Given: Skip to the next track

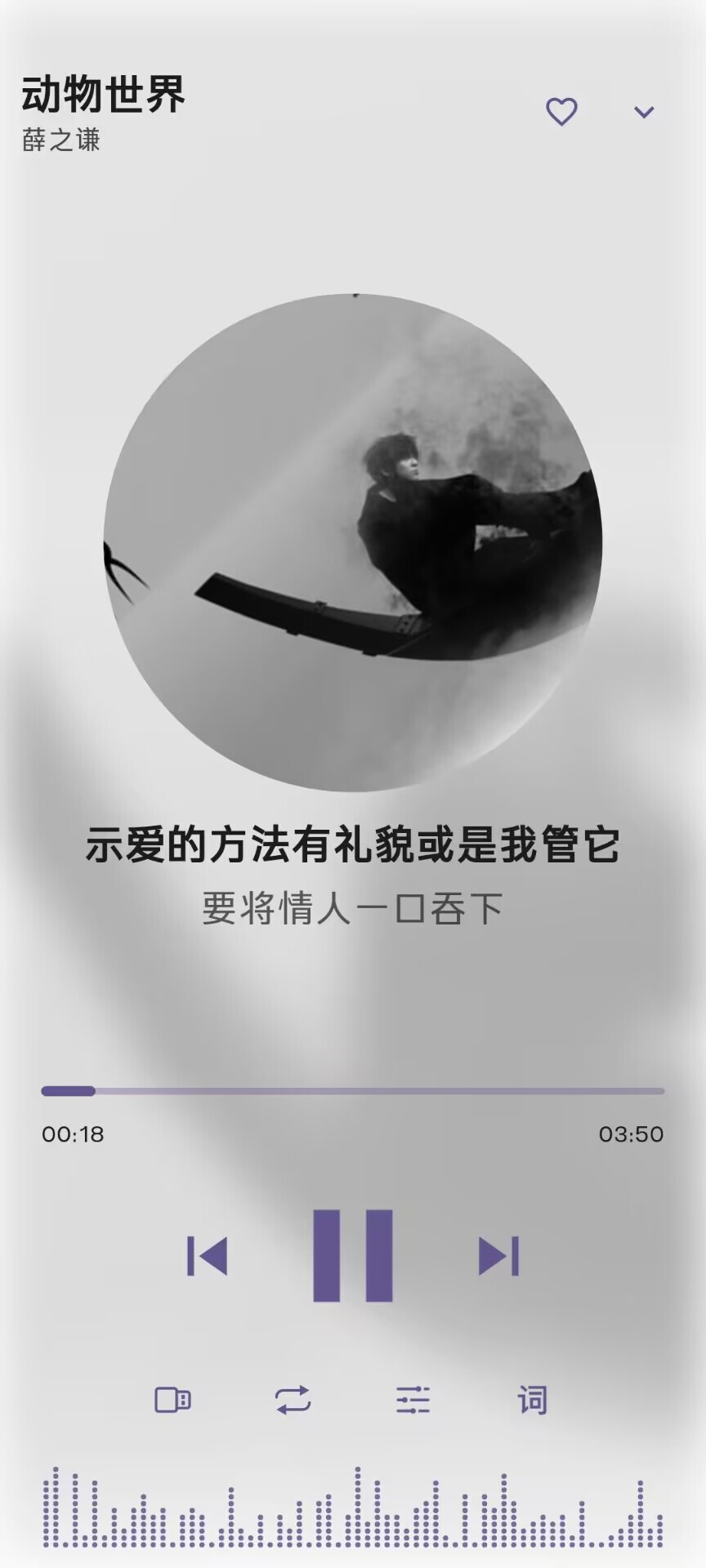Looking at the screenshot, I should coord(498,1256).
